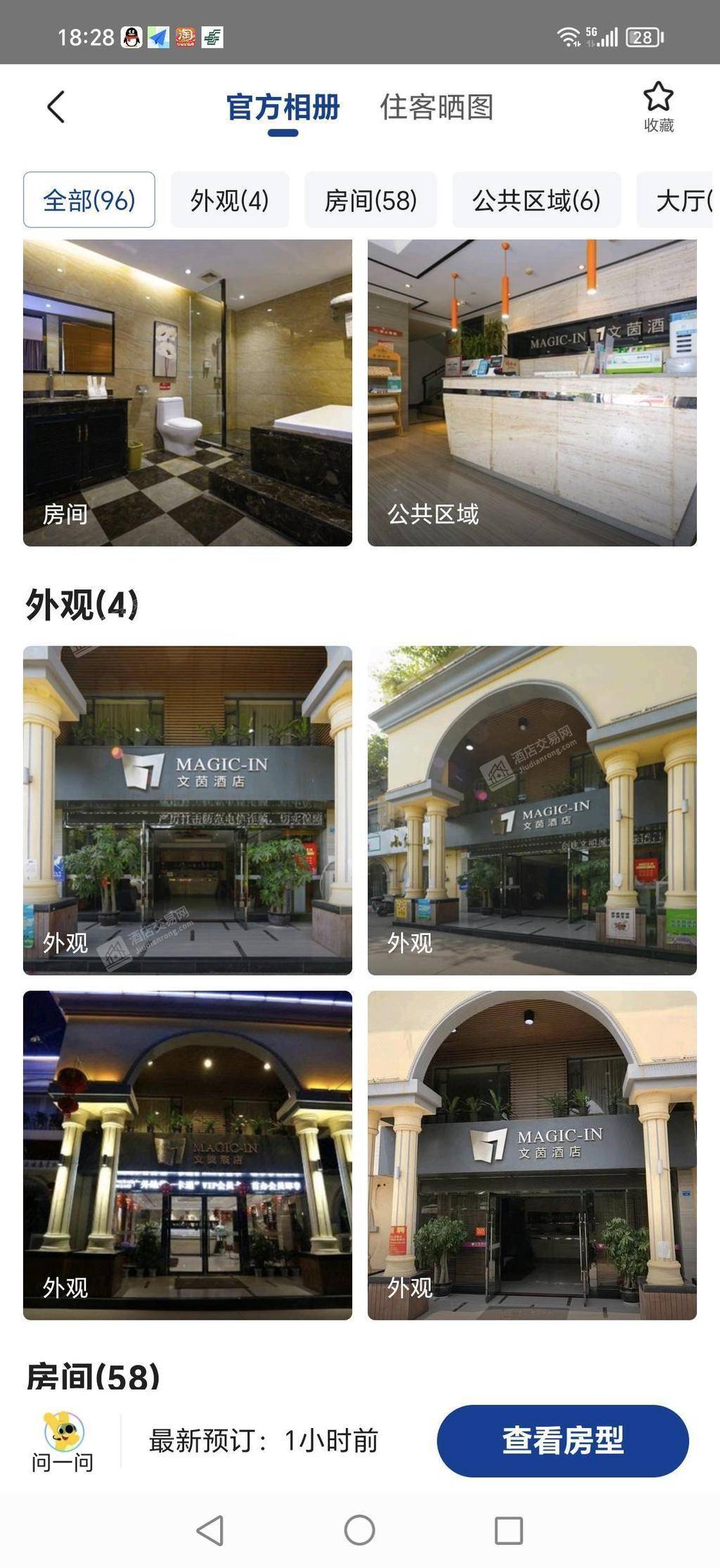The width and height of the screenshot is (720, 1568).
Task: Add hotel to favorites with 收藏 star
Action: pos(658,107)
